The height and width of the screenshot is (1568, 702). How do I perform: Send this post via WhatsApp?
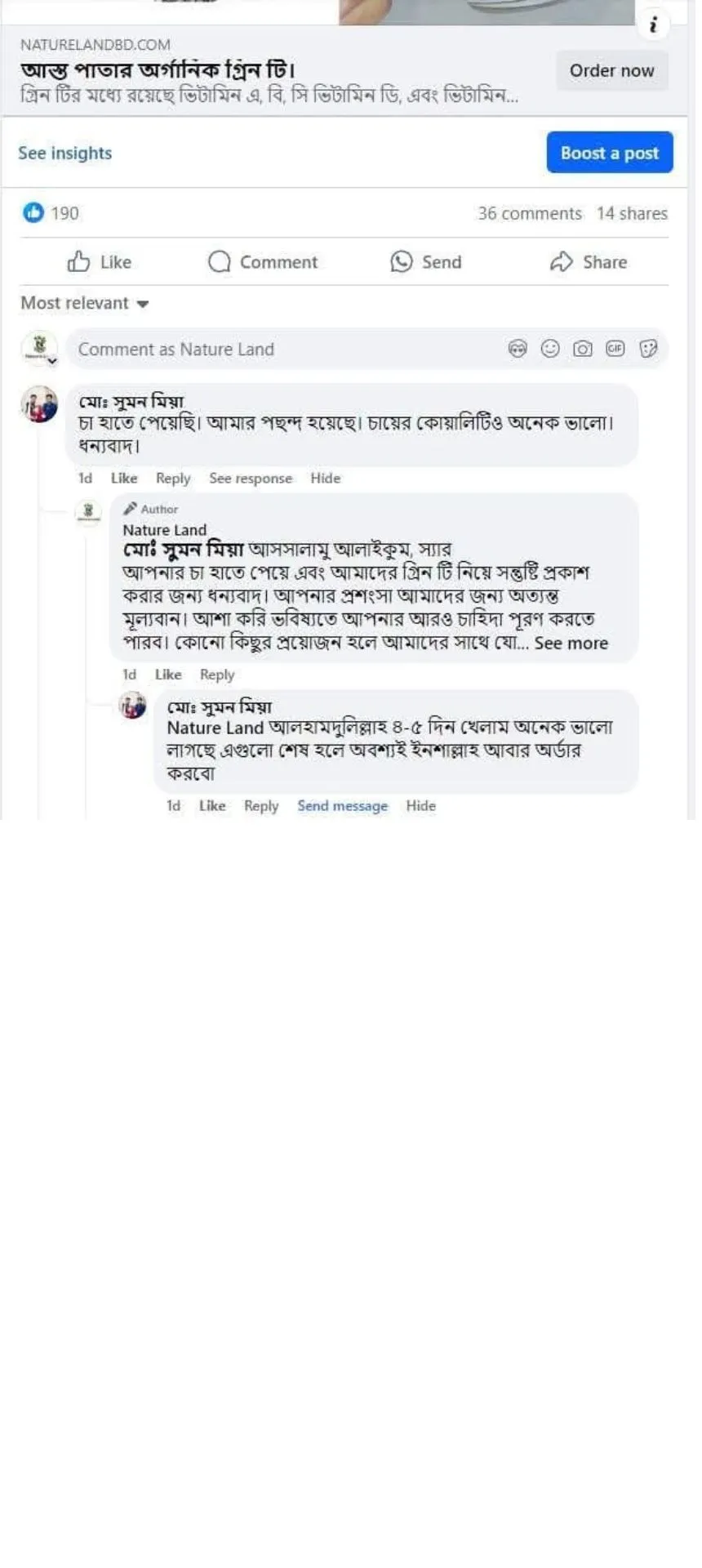pos(426,262)
